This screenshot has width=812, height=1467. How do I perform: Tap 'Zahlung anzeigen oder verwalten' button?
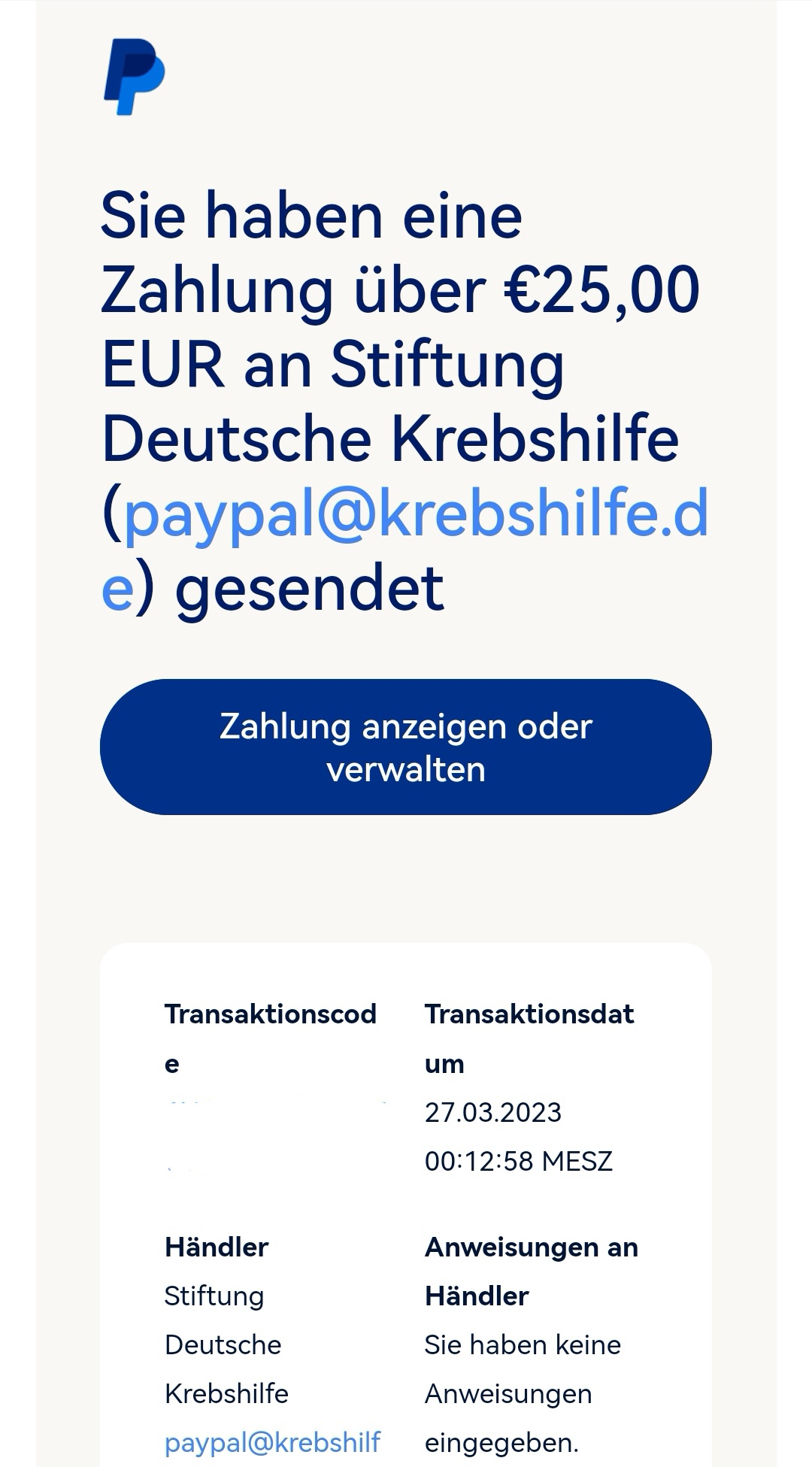coord(405,747)
